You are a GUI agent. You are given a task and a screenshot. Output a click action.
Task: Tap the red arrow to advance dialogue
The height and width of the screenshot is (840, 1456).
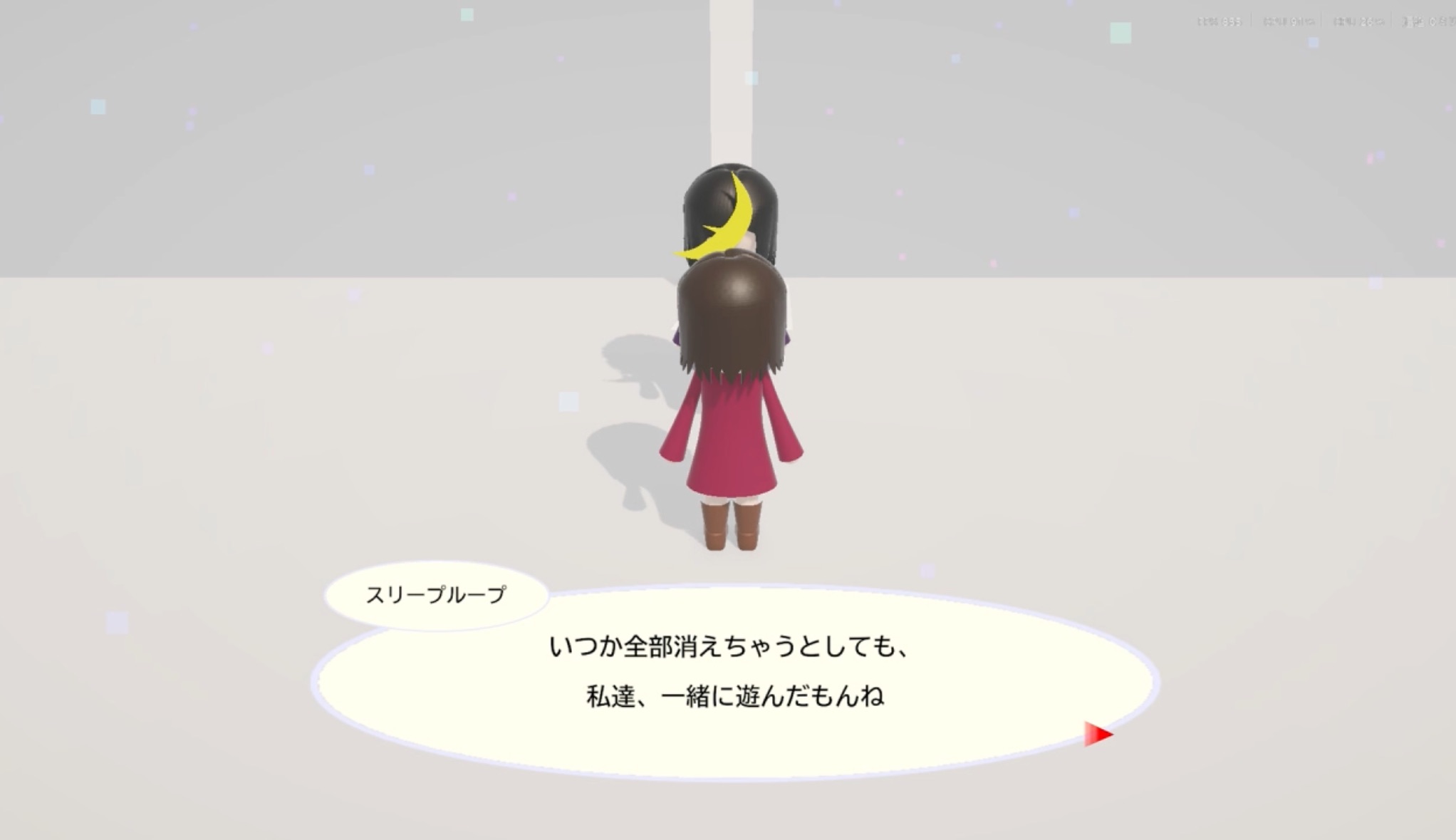1096,734
